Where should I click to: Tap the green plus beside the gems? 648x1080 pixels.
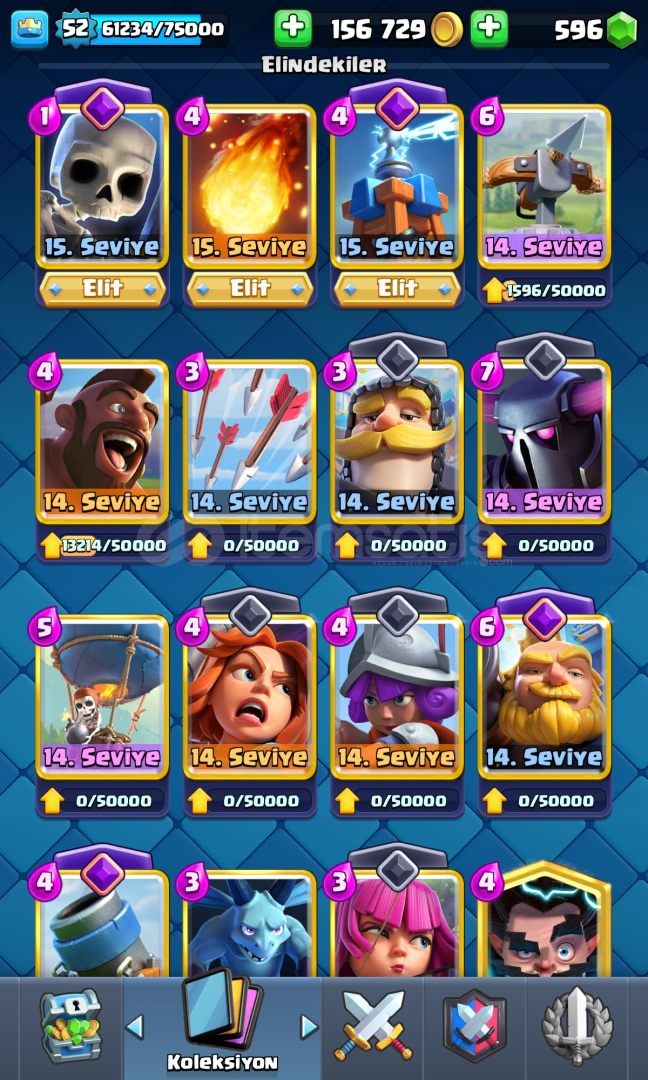tap(490, 29)
